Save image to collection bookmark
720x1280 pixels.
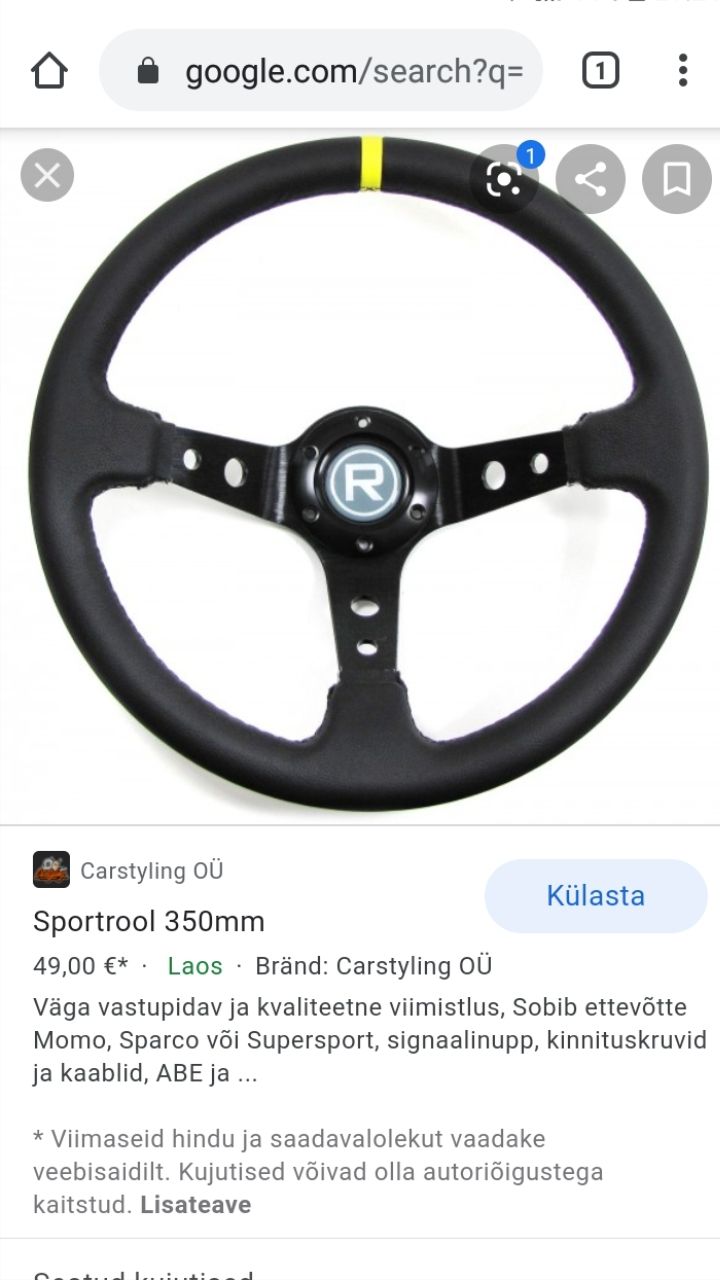tap(677, 180)
